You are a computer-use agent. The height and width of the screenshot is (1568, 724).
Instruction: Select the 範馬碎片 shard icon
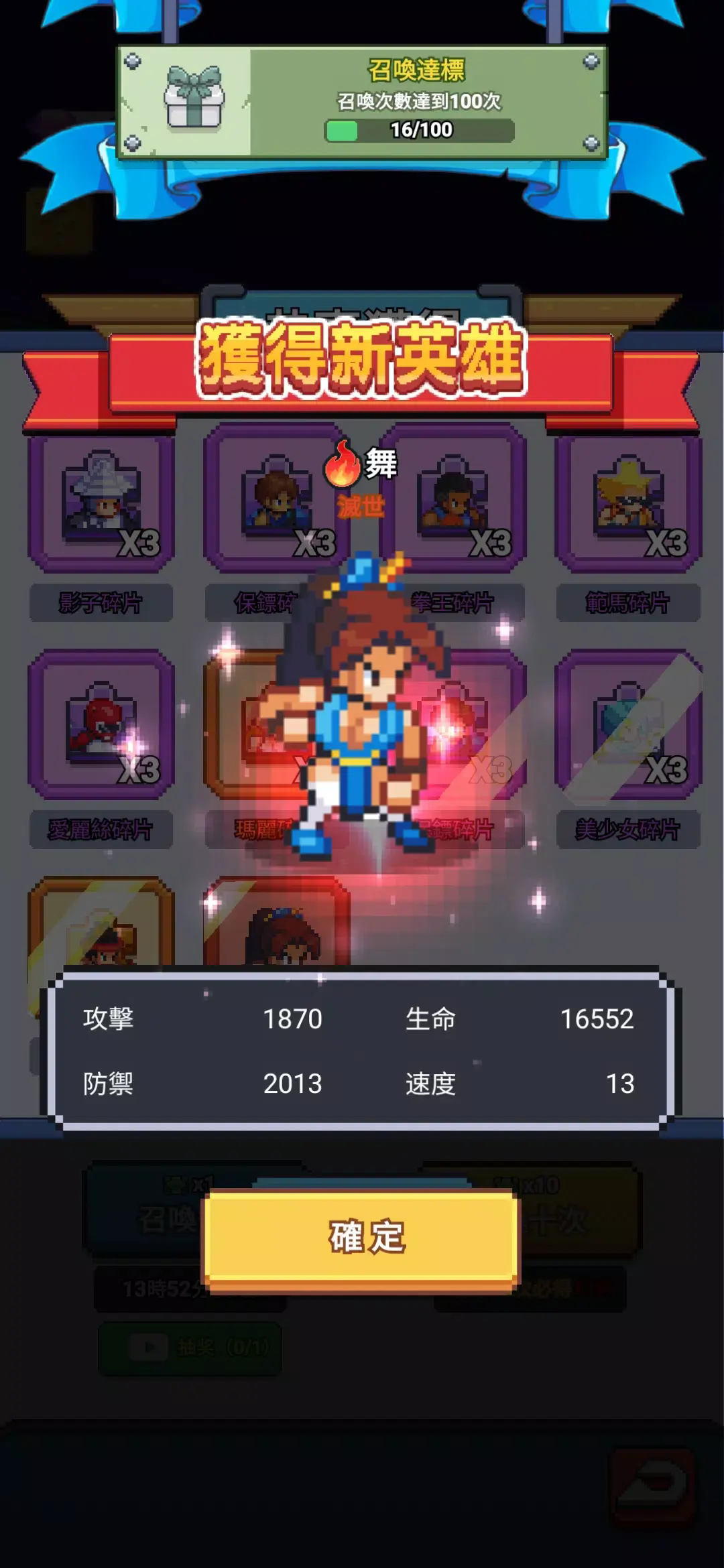(629, 501)
